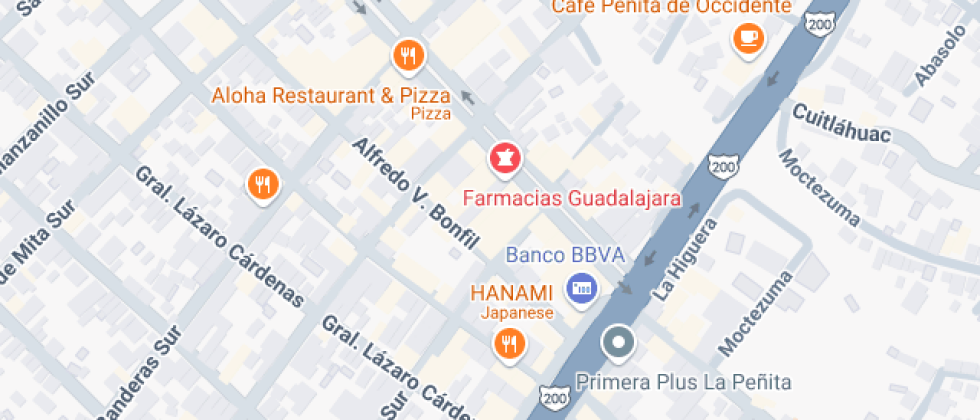Viewport: 980px width, 420px height.
Task: Open the Primera Plus La Peñita marker
Action: click(618, 344)
